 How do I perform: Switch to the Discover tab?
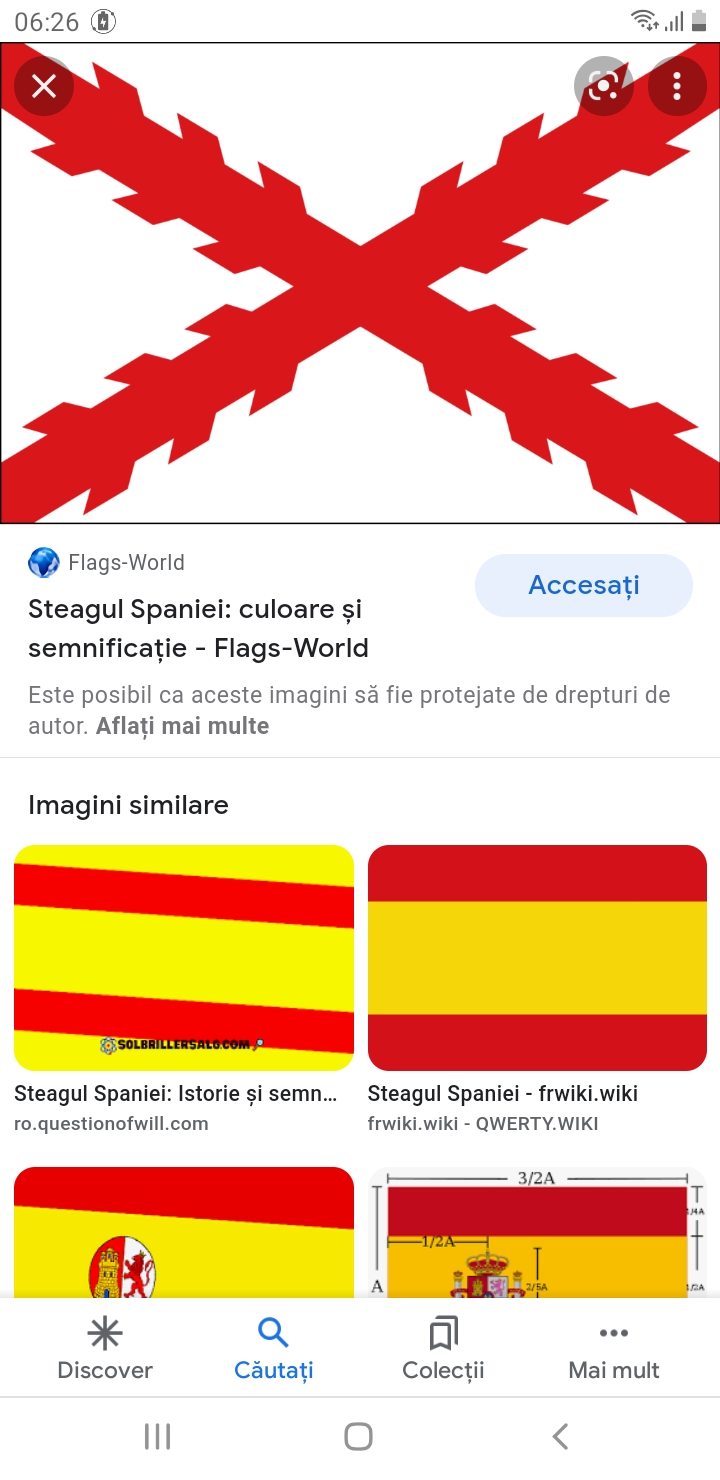point(105,1349)
